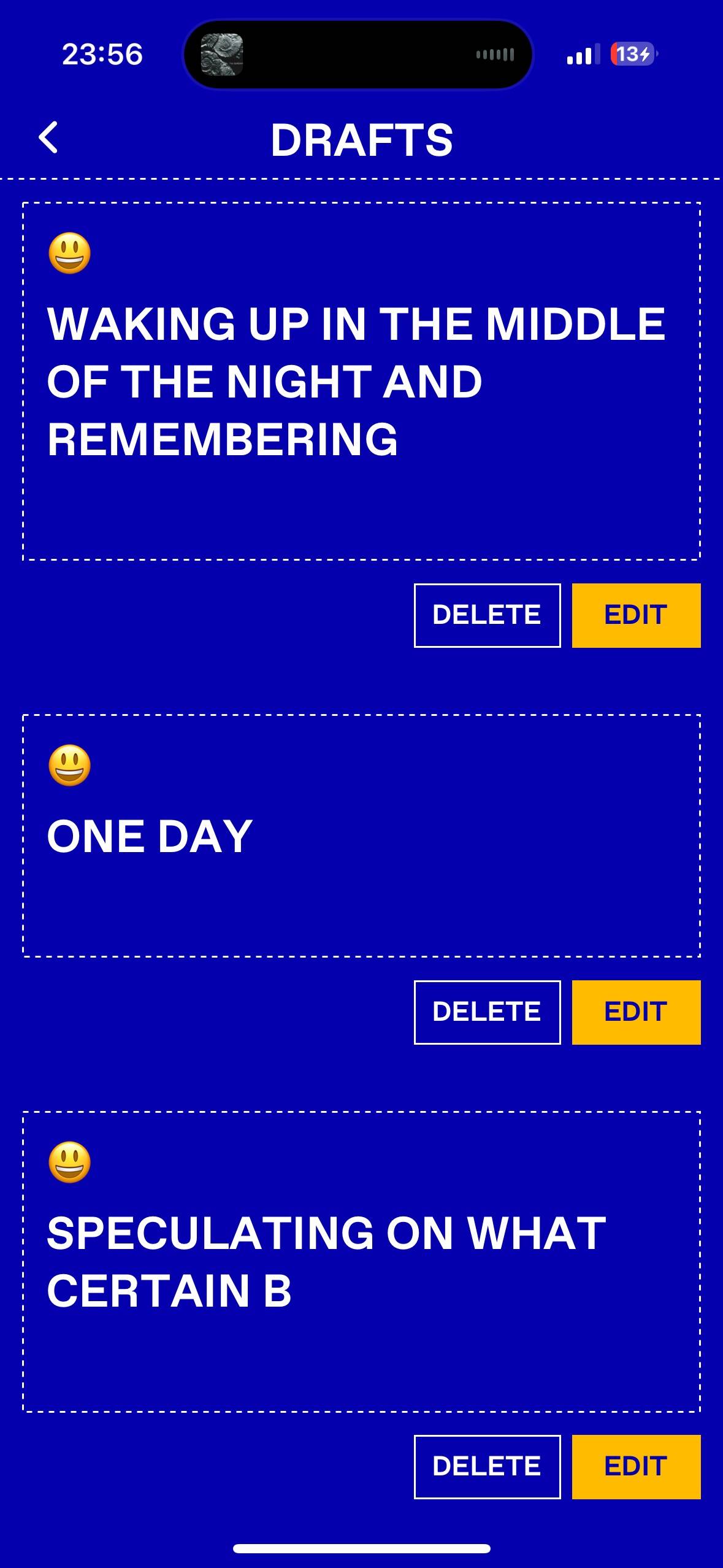Open the 'Speculating on what certain b' draft card

361,1261
